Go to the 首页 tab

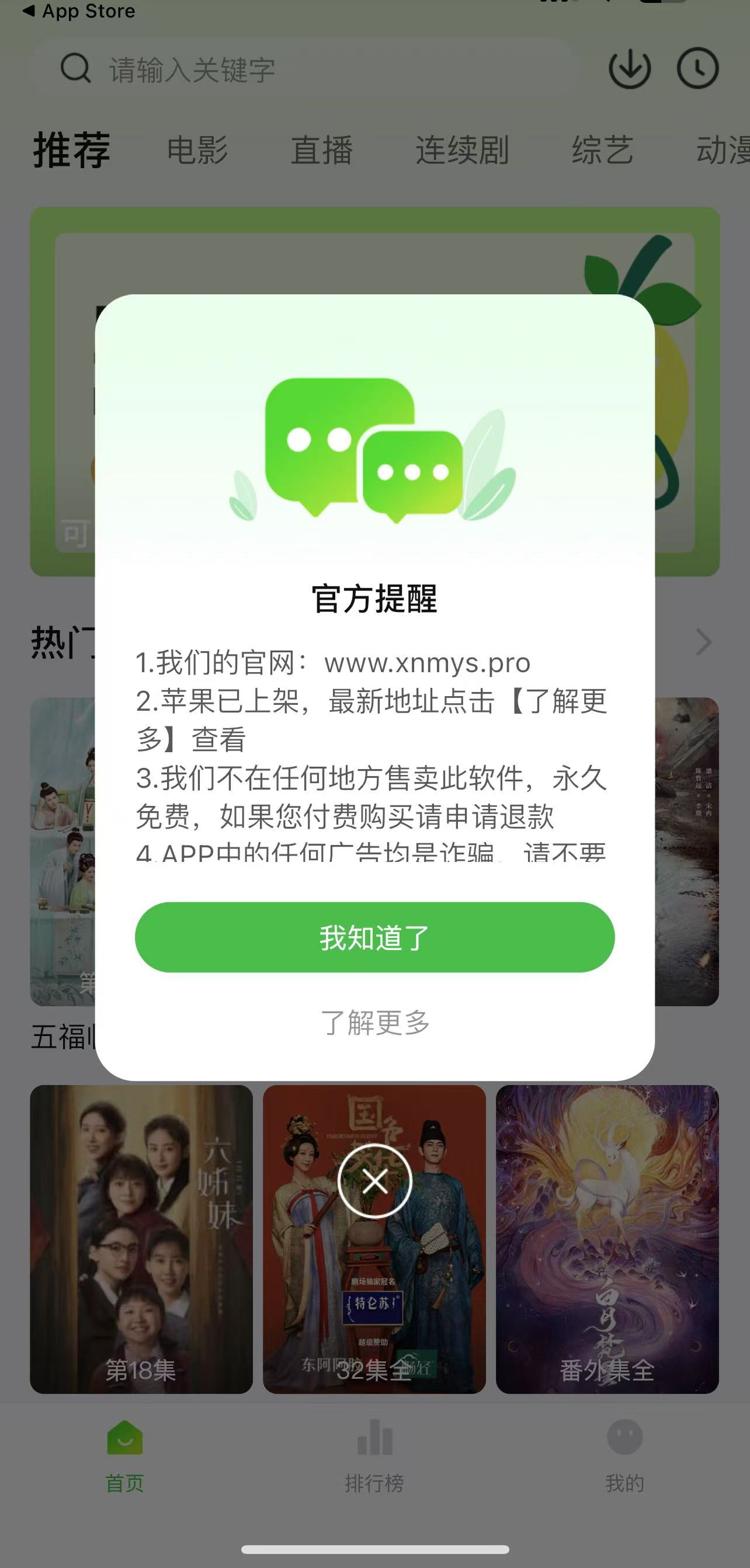tap(125, 1456)
